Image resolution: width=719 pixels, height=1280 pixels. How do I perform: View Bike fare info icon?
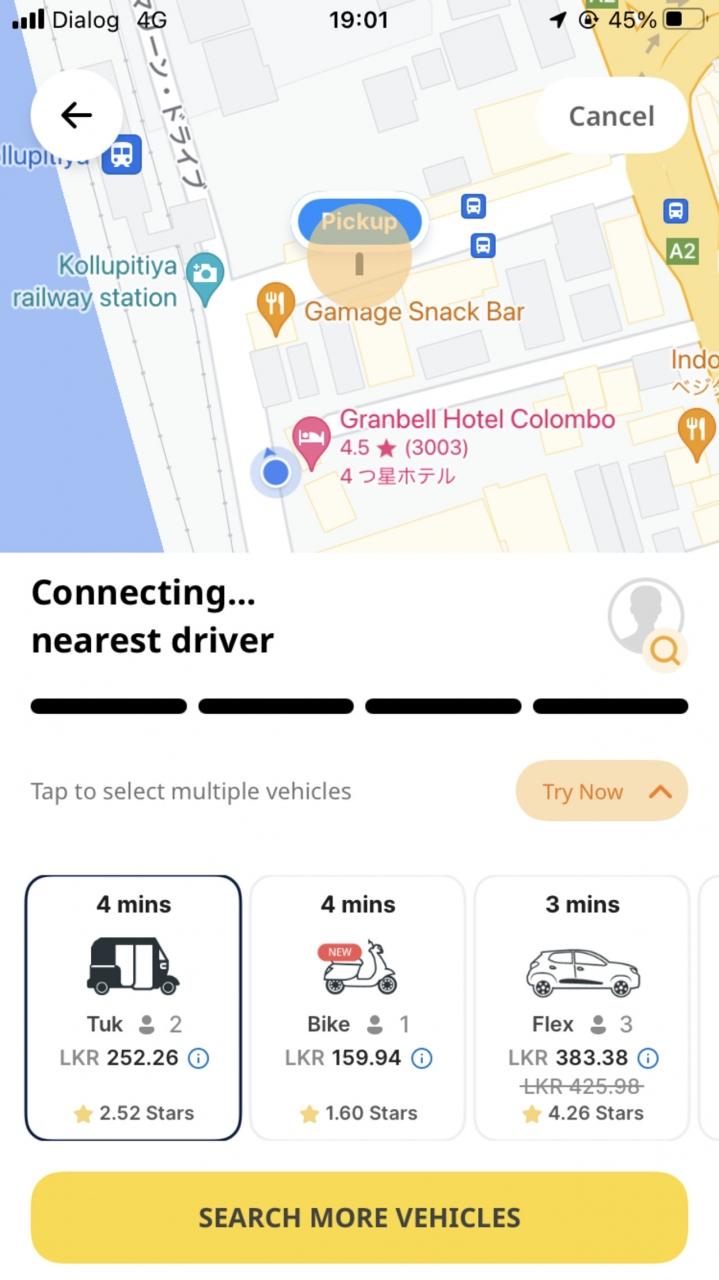[422, 1058]
